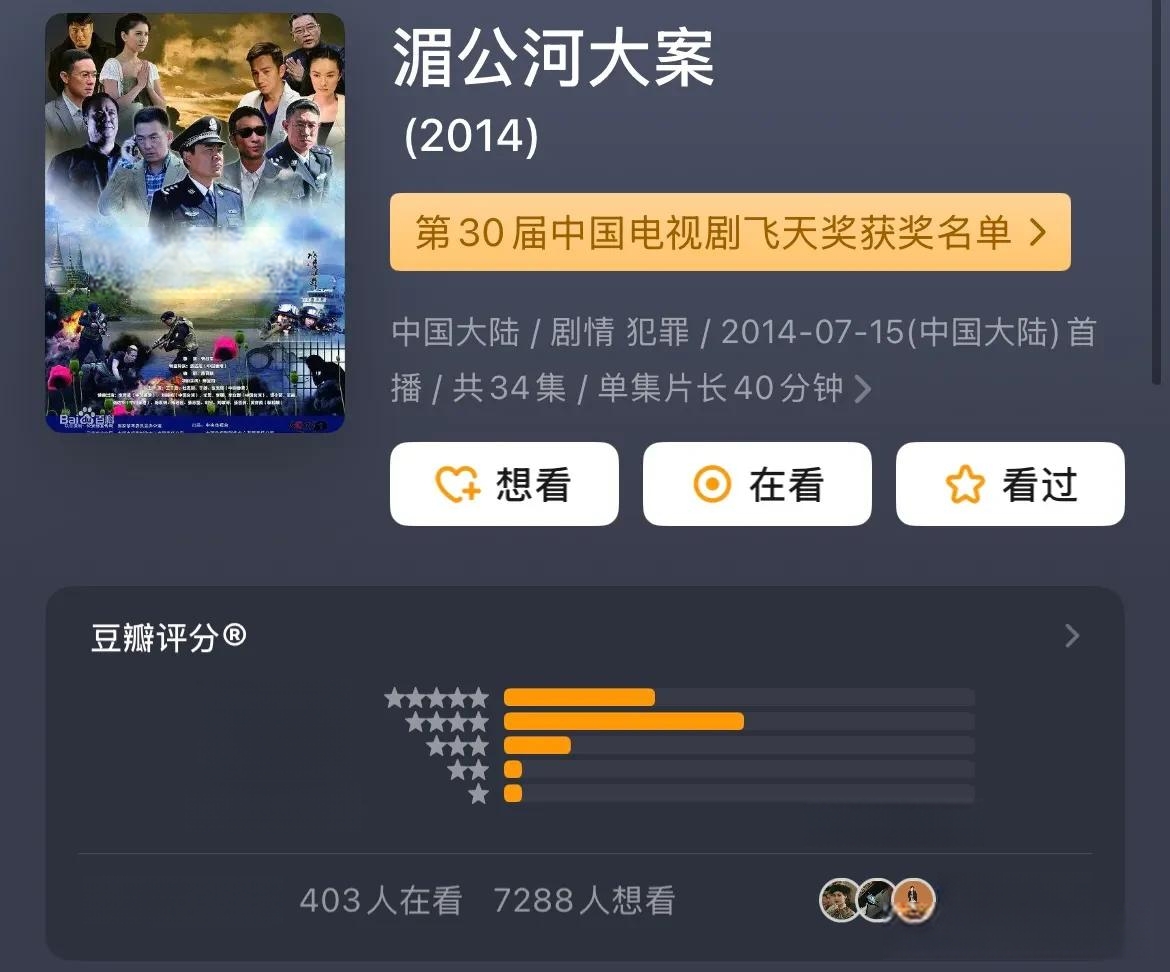
Task: Open the 湄公河大案 poster image
Action: point(195,223)
